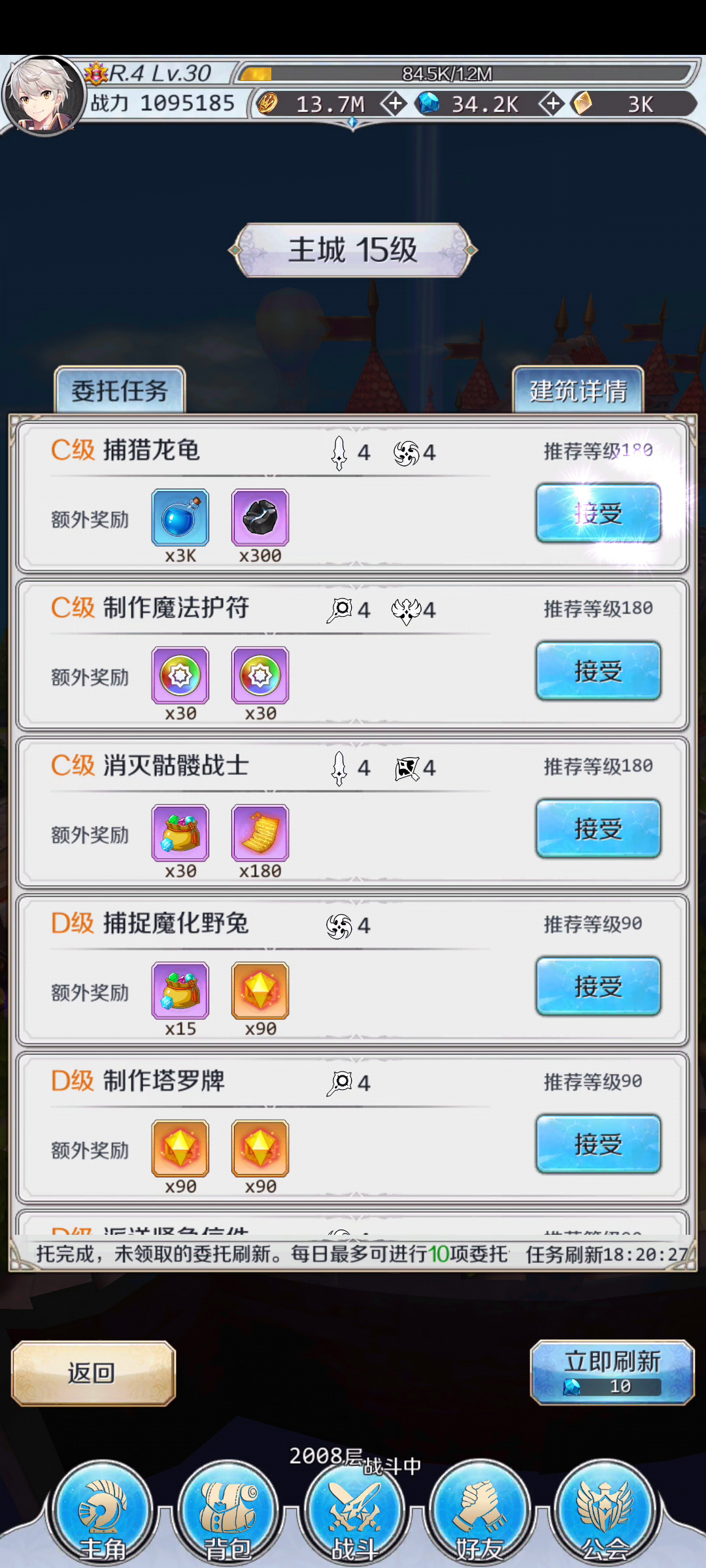The height and width of the screenshot is (1568, 706).
Task: Accept the 制作塔罗牌 commission
Action: pyautogui.click(x=598, y=1144)
